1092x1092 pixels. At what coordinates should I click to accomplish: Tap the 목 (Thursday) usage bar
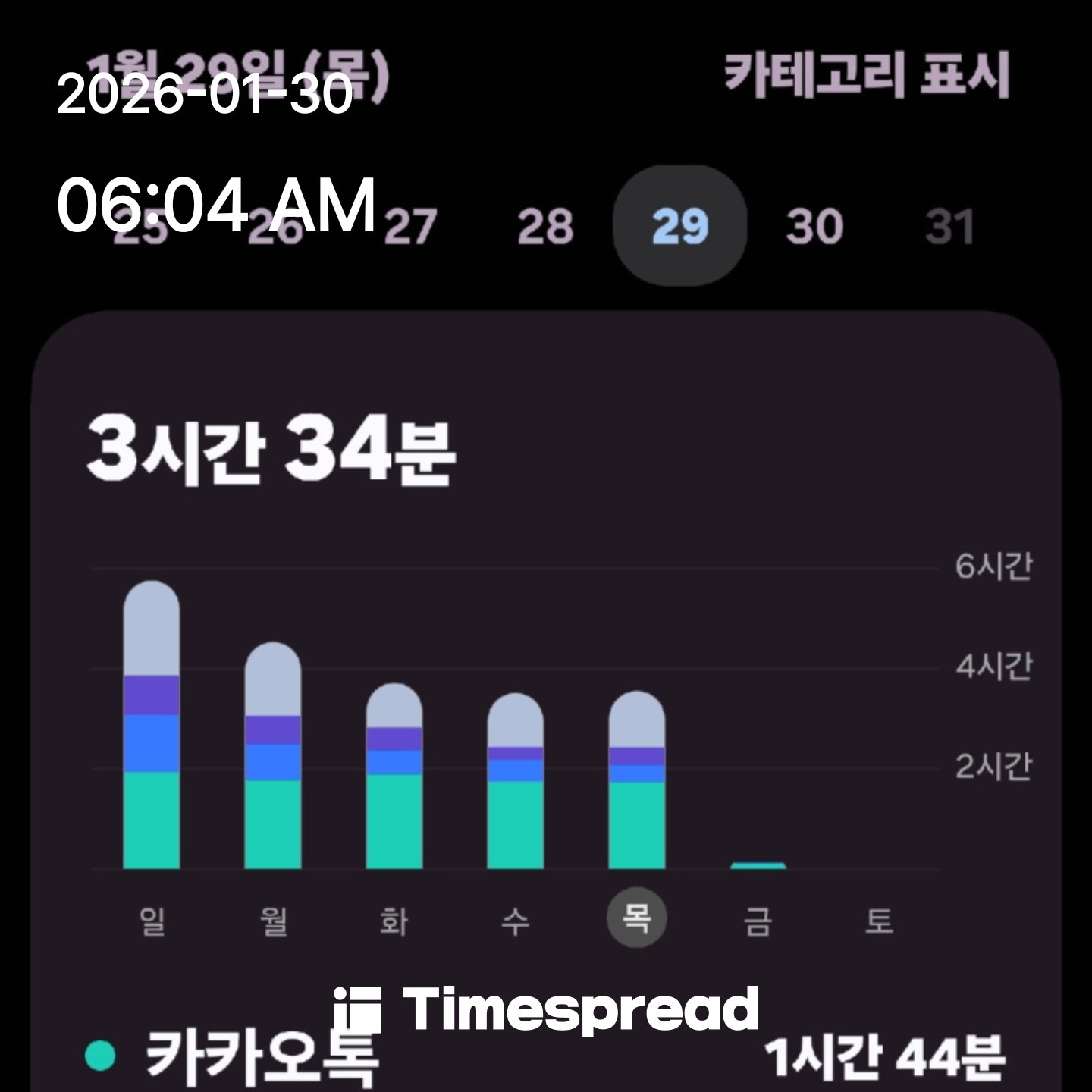[637, 781]
